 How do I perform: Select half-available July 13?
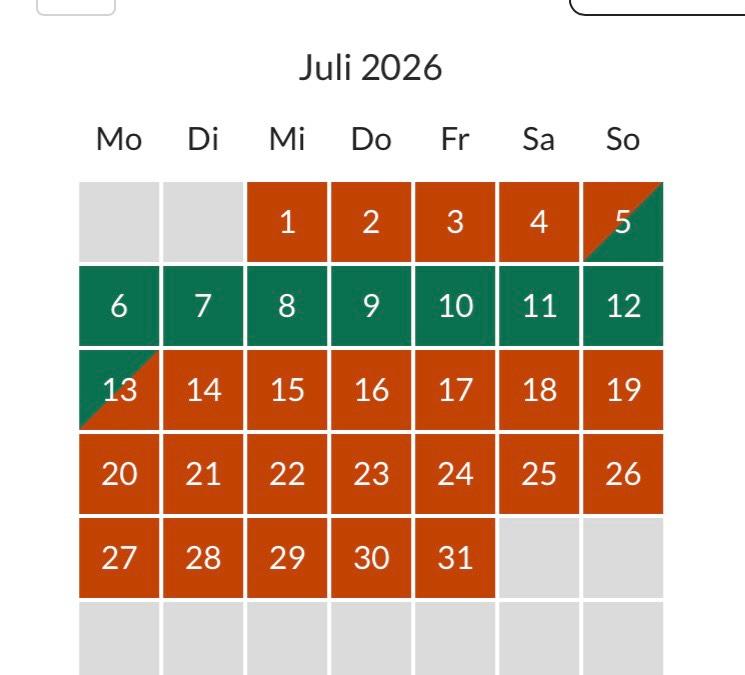pos(119,390)
